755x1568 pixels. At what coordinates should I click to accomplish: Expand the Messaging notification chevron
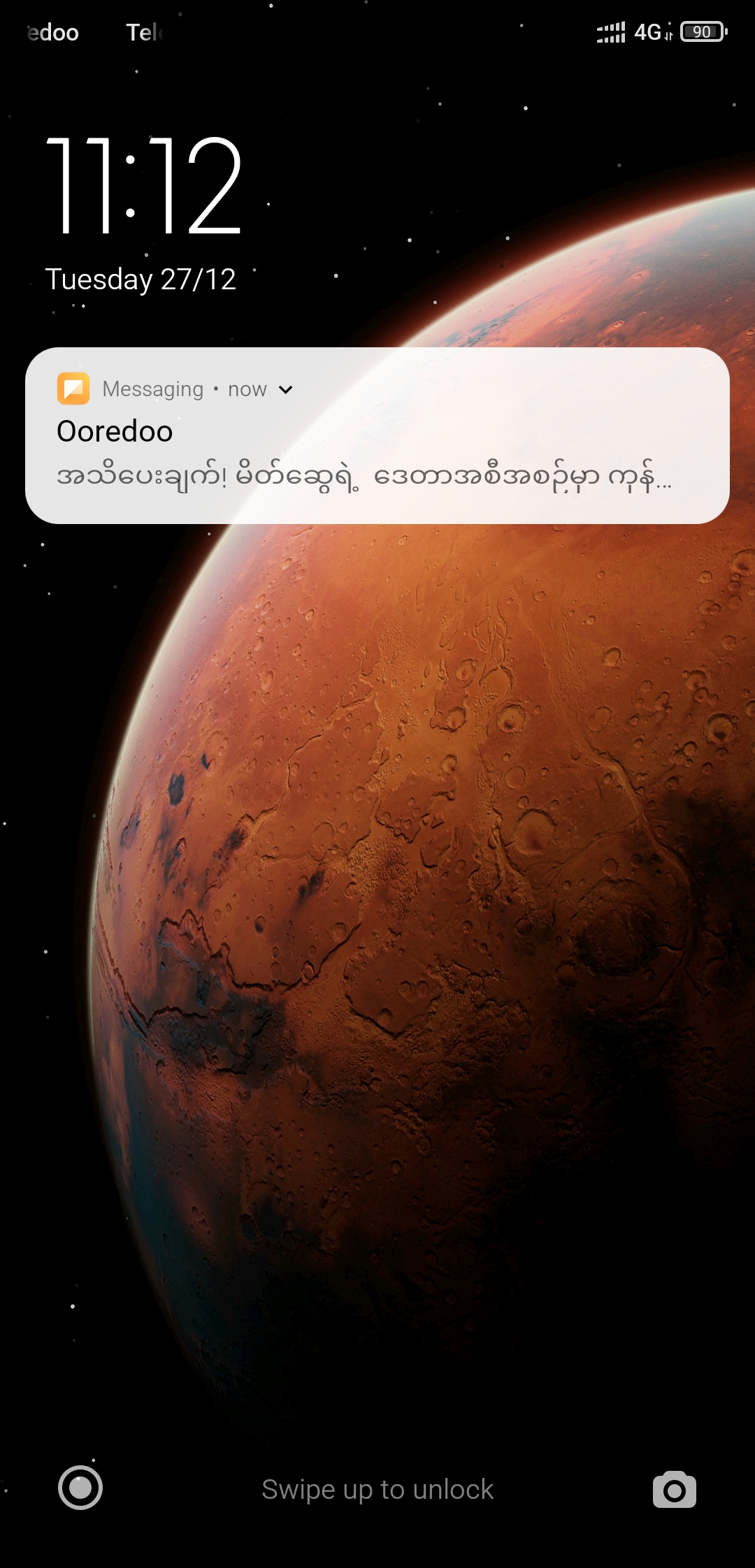tap(285, 390)
